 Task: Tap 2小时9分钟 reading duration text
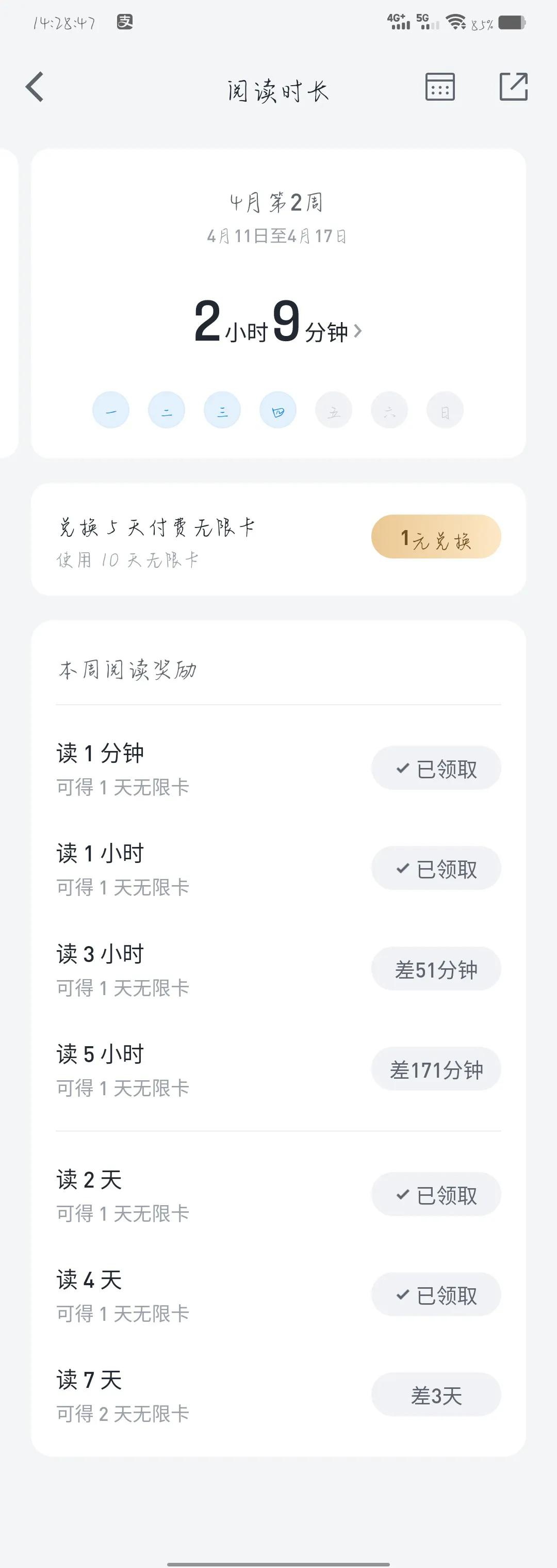[x=274, y=329]
